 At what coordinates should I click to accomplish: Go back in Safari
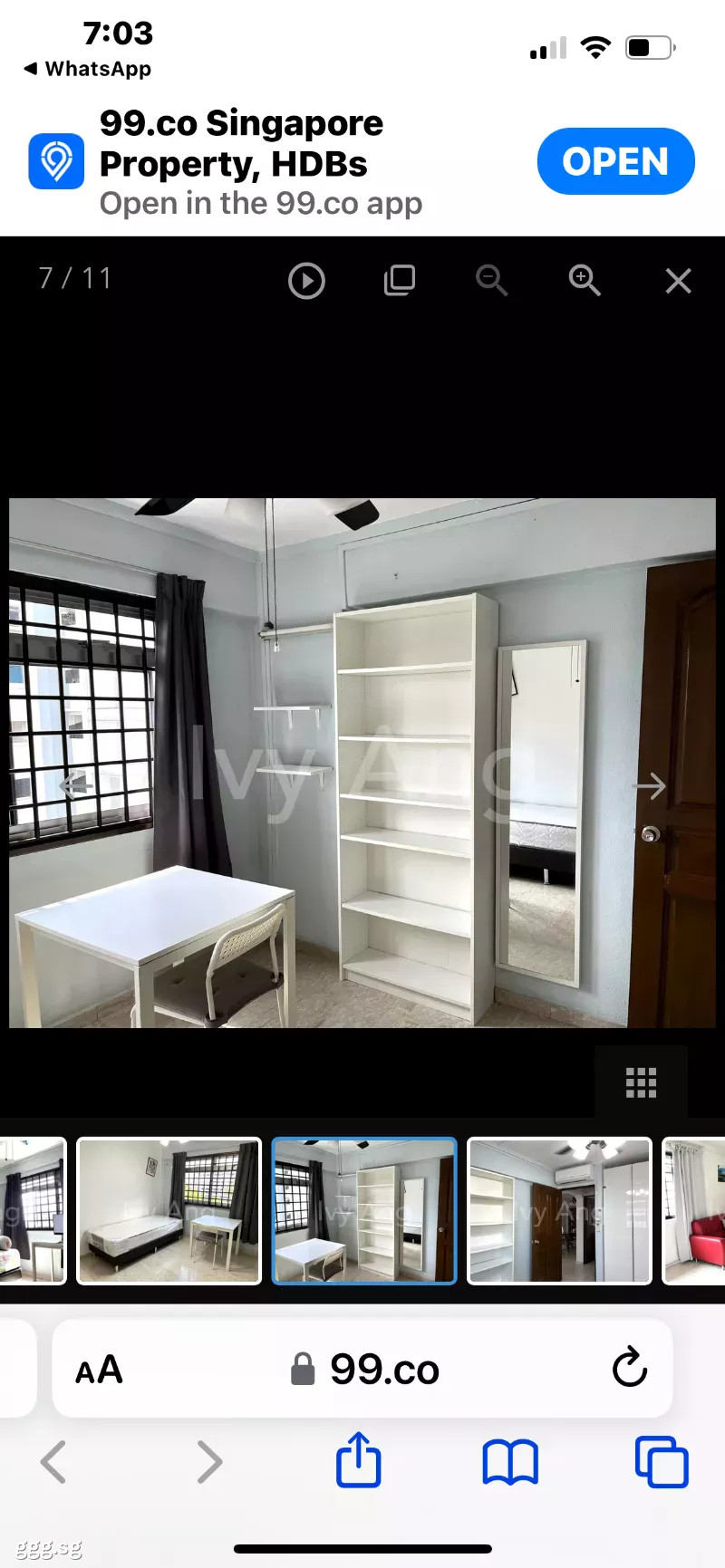pyautogui.click(x=53, y=1462)
